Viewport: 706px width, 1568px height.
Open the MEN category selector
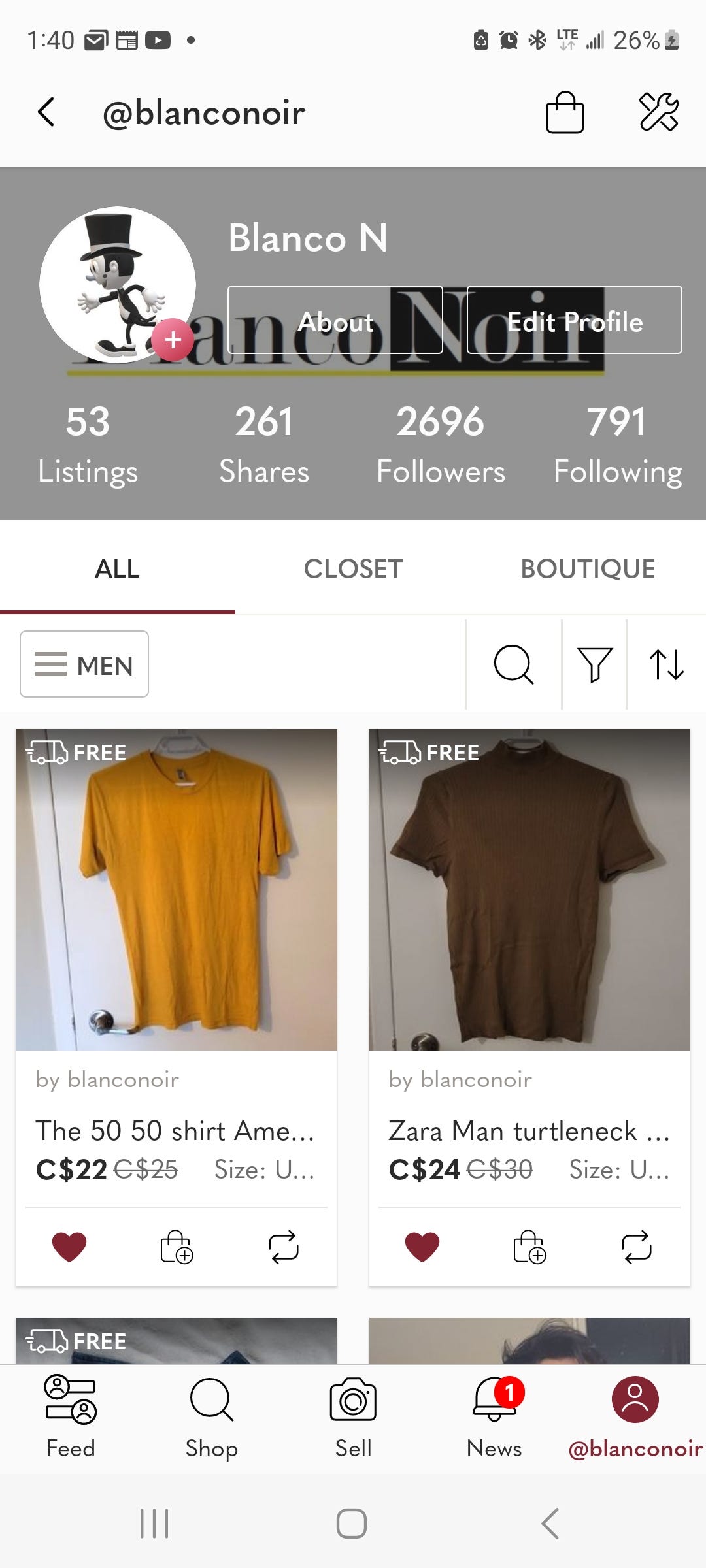click(x=84, y=664)
